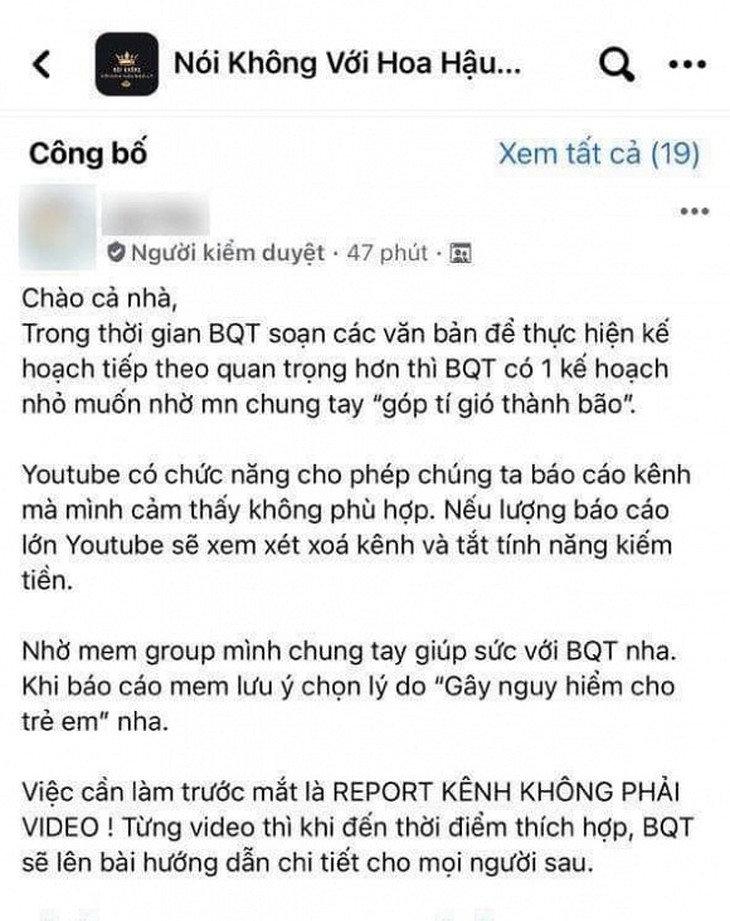The height and width of the screenshot is (921, 730).
Task: Open the group overflow menu
Action: pos(688,66)
